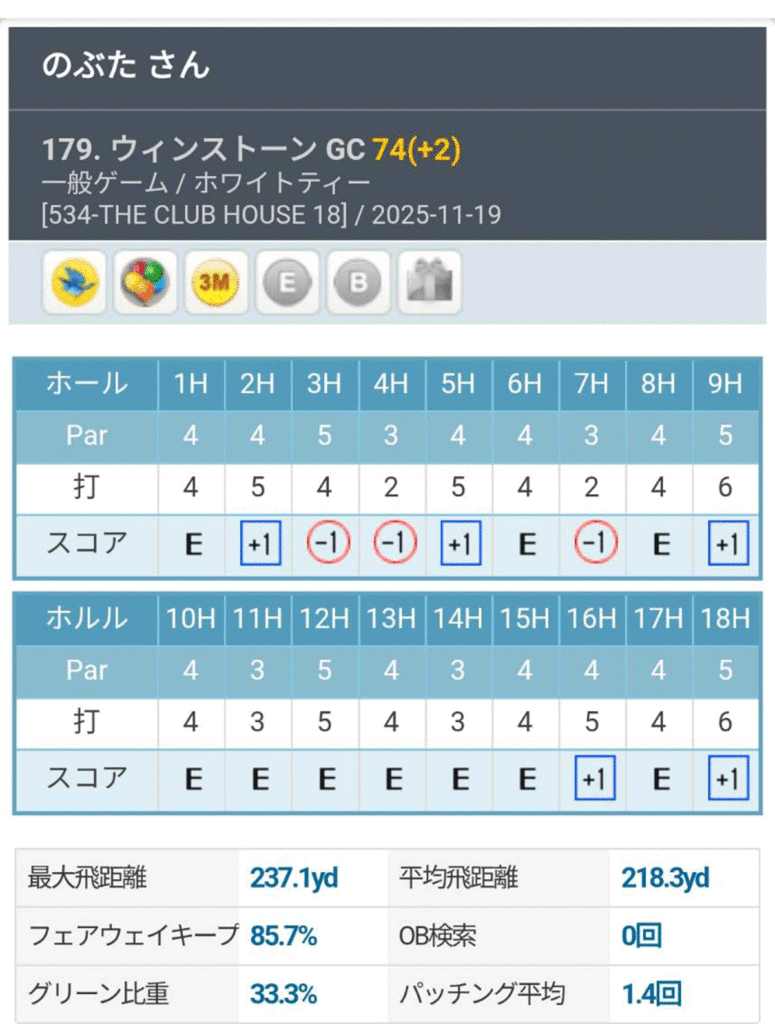Tap the grey B badge icon
The width and height of the screenshot is (775, 1024).
357,283
